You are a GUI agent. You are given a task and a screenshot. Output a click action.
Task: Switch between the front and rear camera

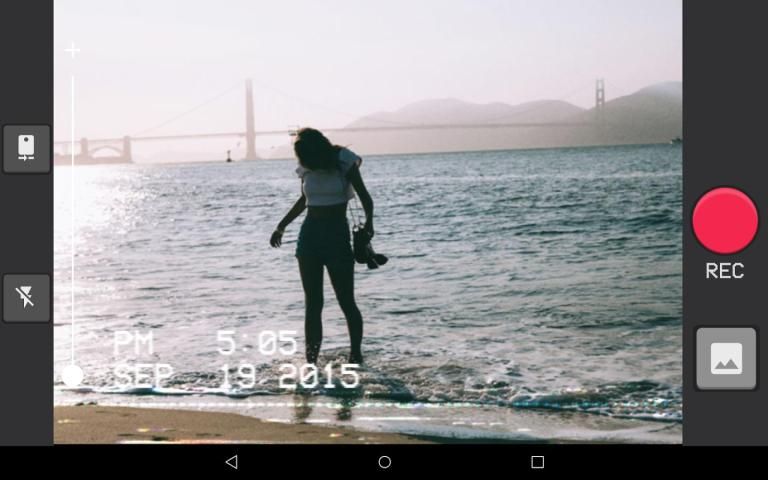[26, 148]
